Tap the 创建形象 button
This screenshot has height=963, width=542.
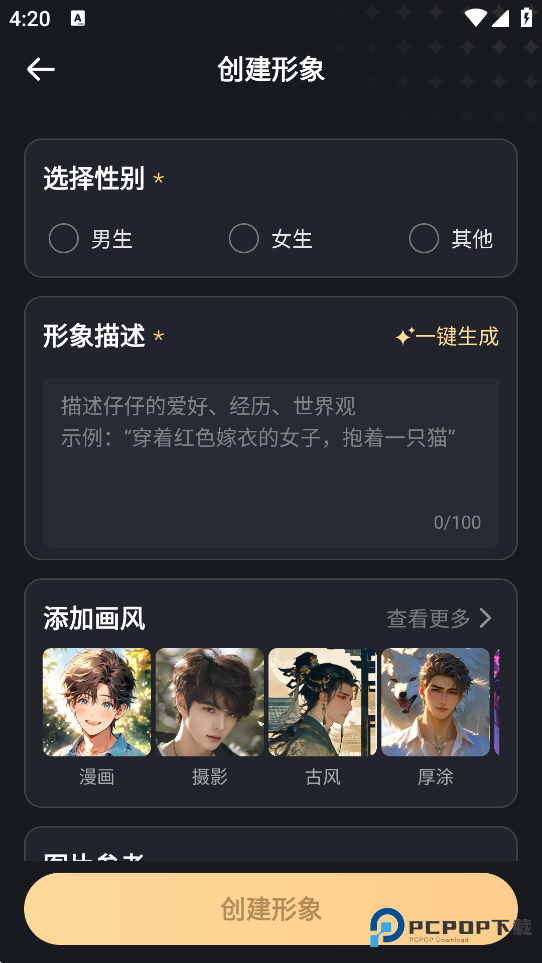point(271,909)
